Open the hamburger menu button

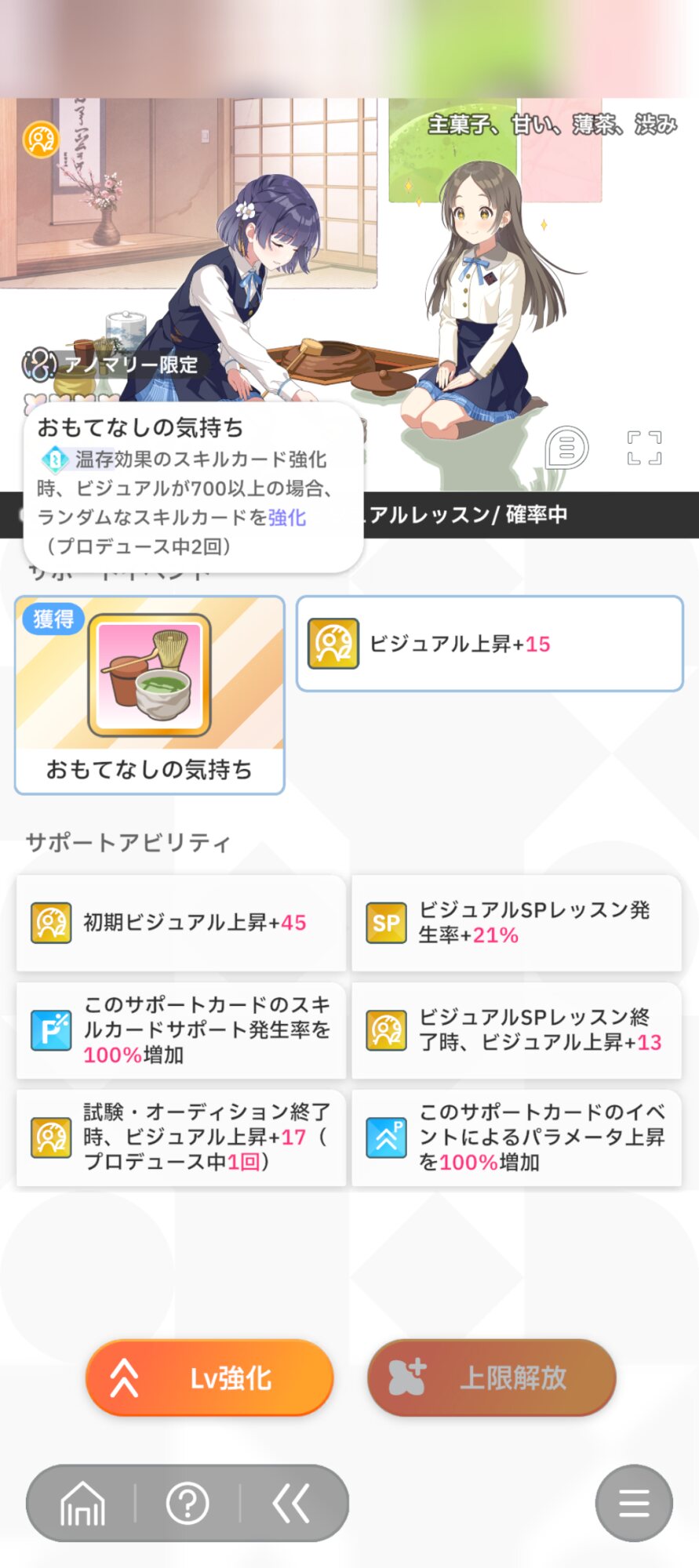[634, 1503]
